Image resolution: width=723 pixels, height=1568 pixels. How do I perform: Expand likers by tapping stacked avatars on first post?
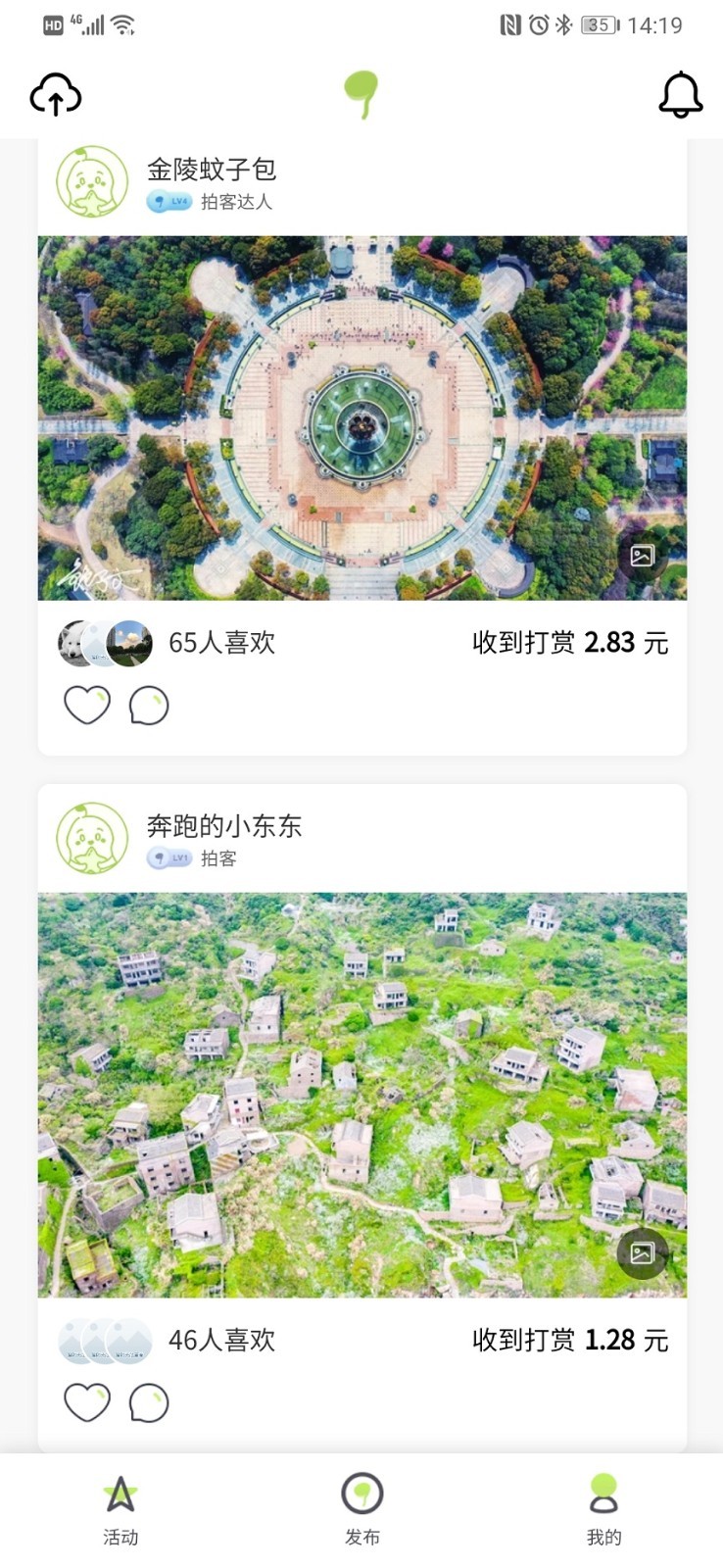(x=104, y=643)
